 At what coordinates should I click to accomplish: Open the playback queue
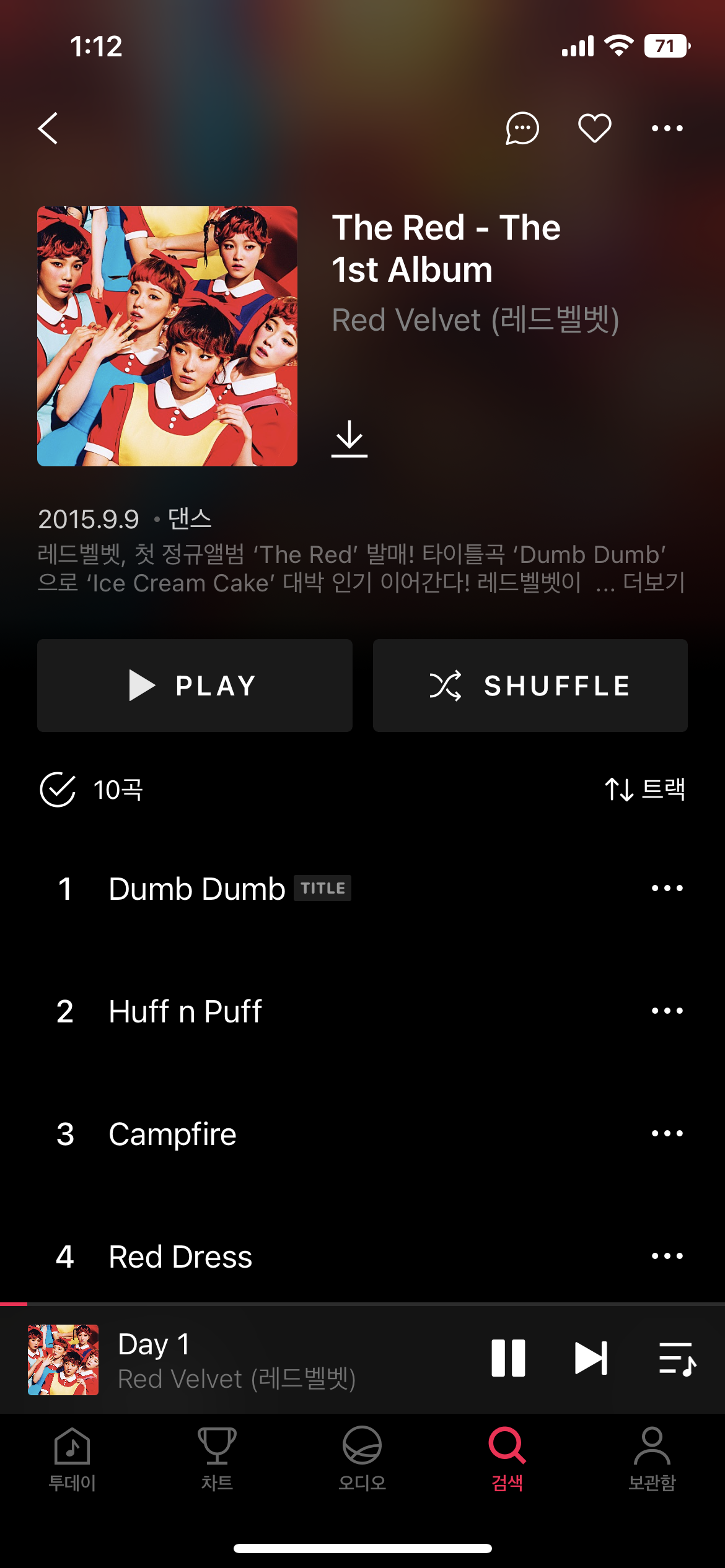point(677,1358)
